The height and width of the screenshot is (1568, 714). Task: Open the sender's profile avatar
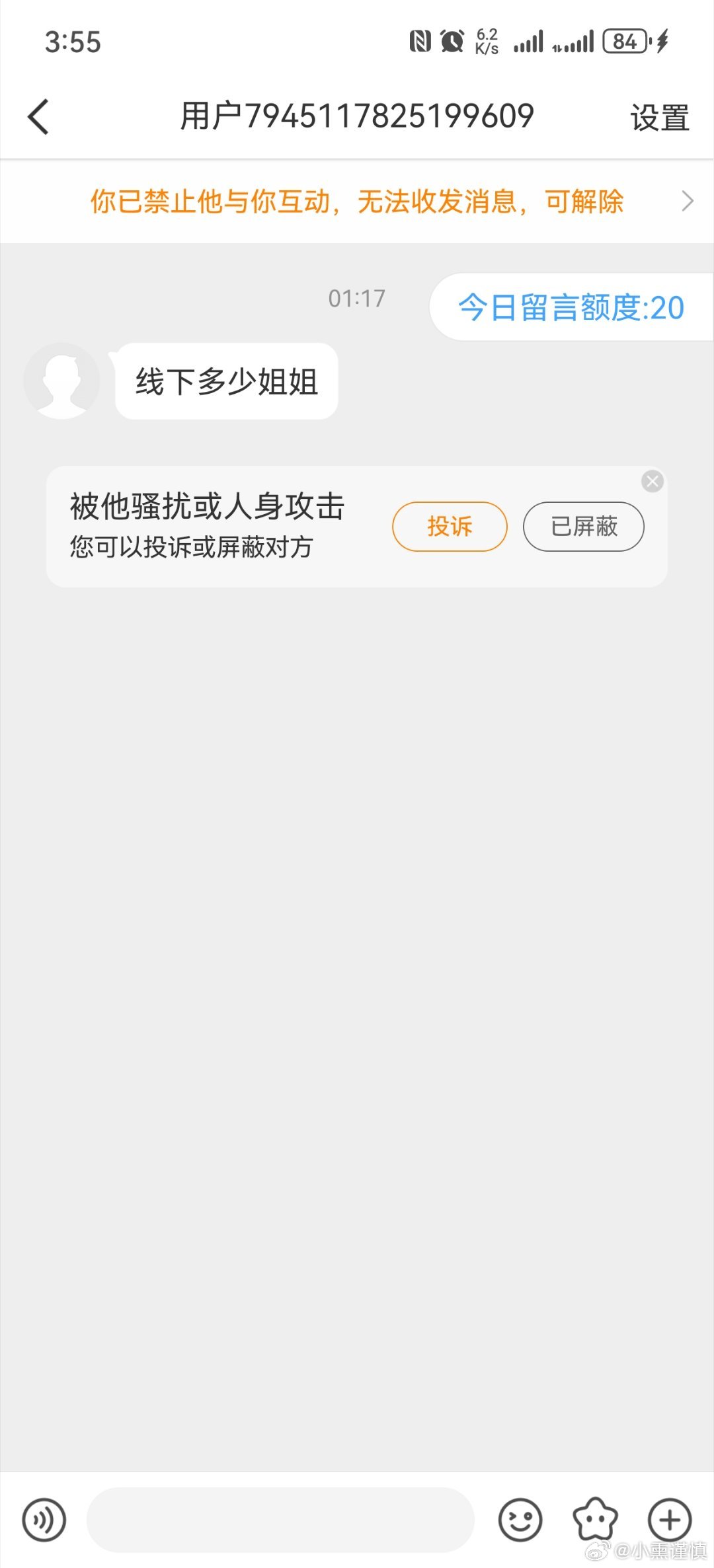click(61, 381)
